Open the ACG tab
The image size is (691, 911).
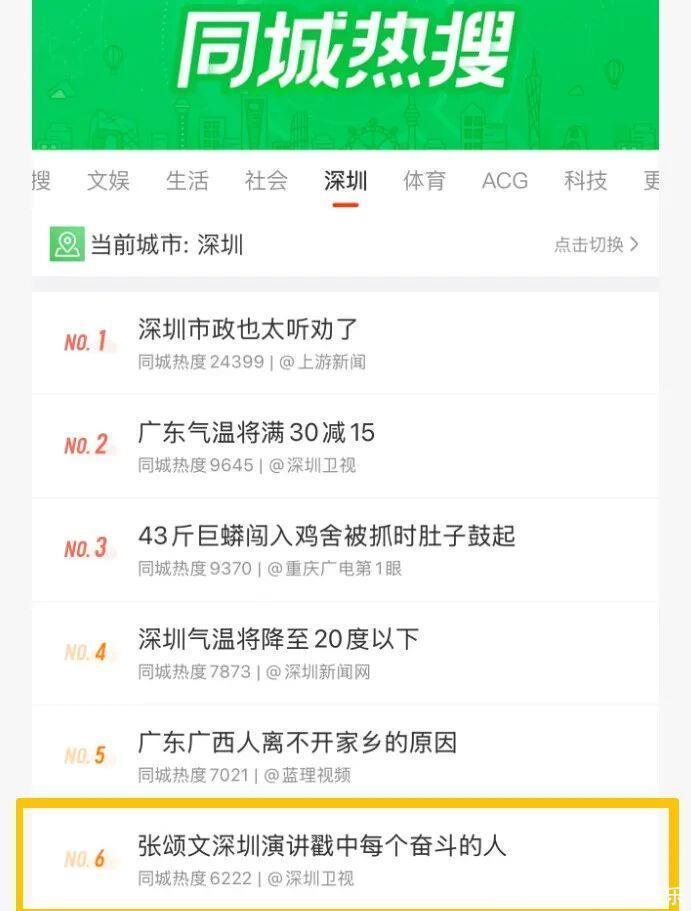tap(504, 180)
